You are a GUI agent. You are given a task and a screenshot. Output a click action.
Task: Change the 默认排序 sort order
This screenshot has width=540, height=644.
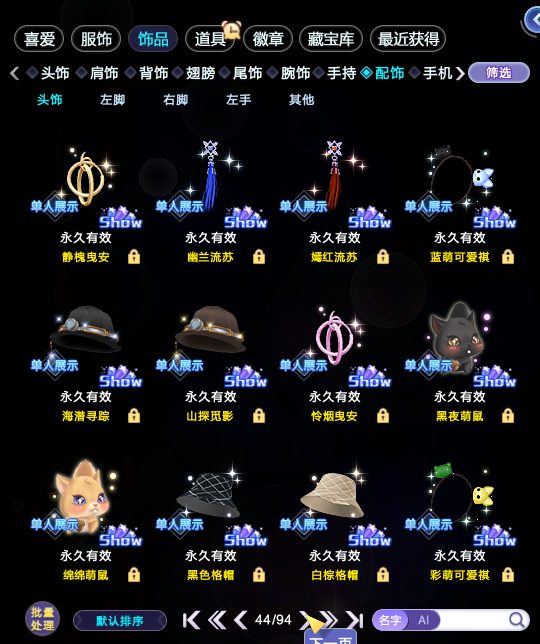click(x=120, y=621)
